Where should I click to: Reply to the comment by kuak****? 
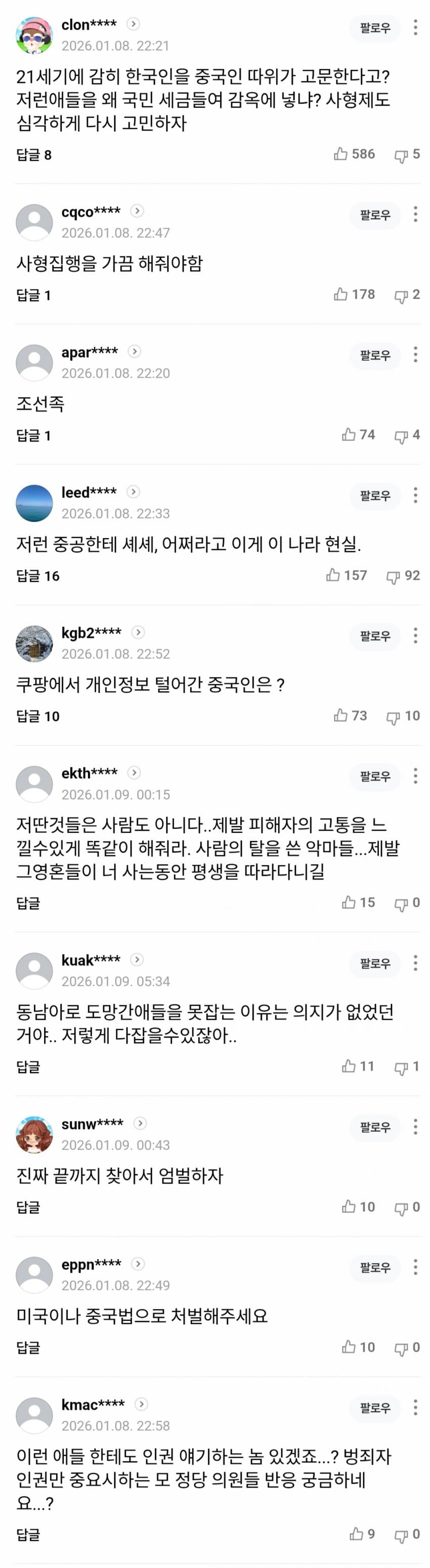(28, 1066)
